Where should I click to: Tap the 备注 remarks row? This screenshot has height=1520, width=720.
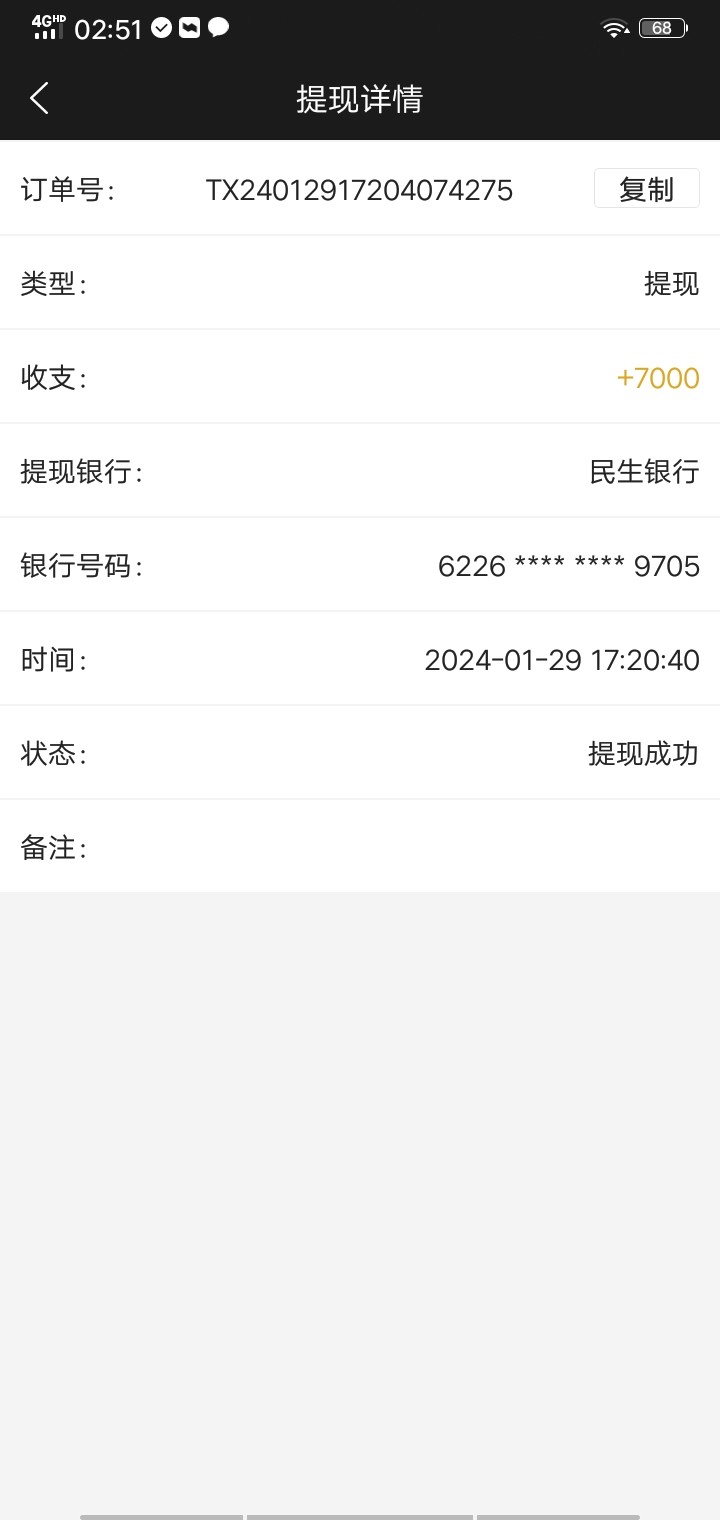[360, 848]
